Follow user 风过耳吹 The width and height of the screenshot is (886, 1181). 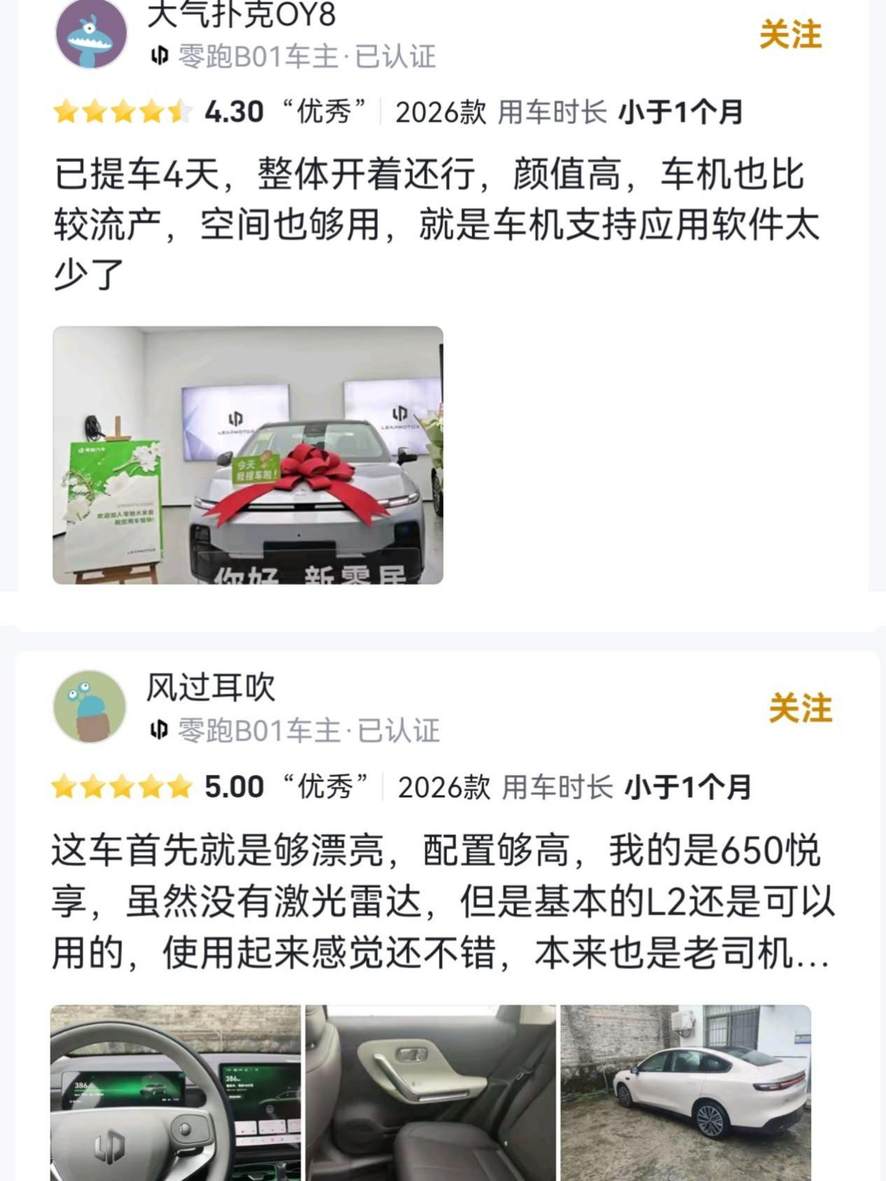pos(799,709)
